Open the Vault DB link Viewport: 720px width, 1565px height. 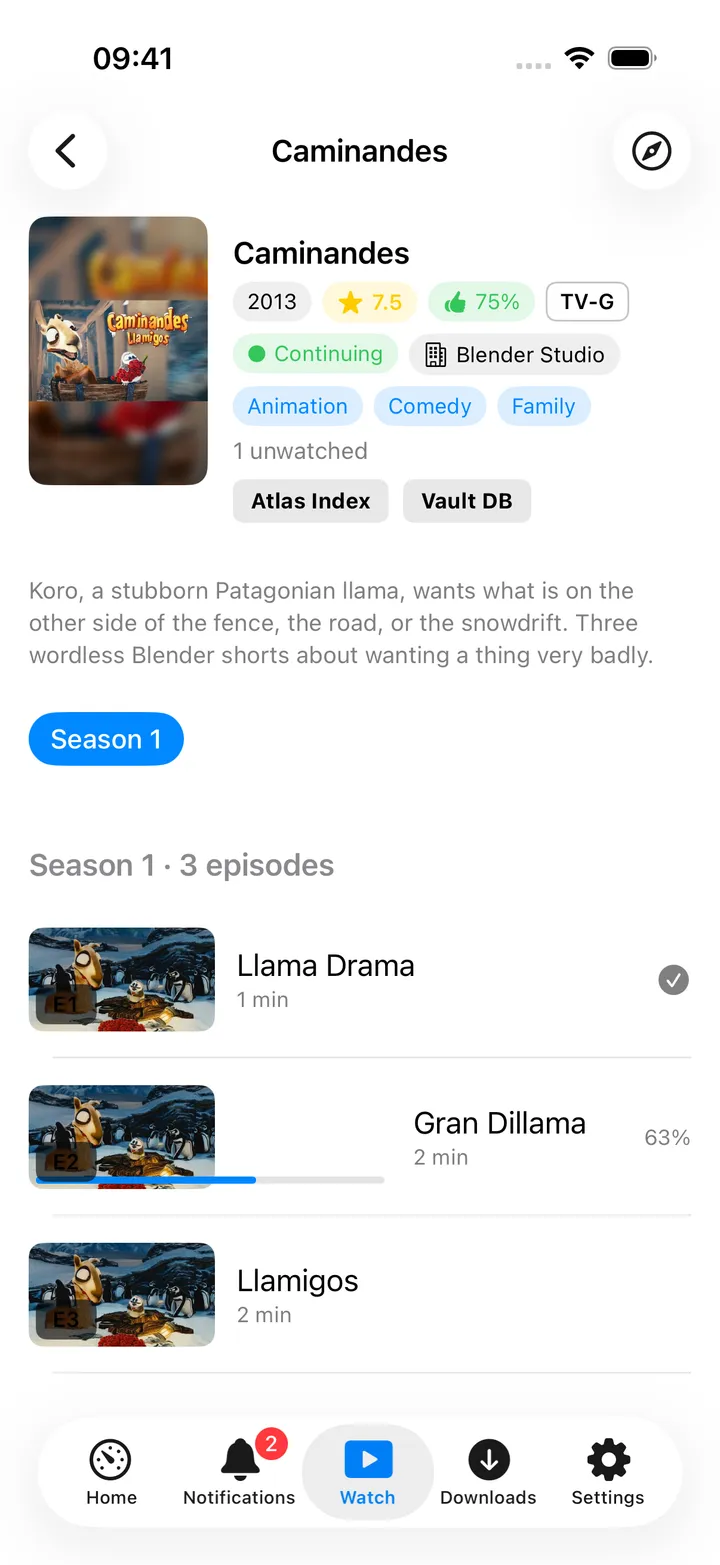(x=467, y=501)
